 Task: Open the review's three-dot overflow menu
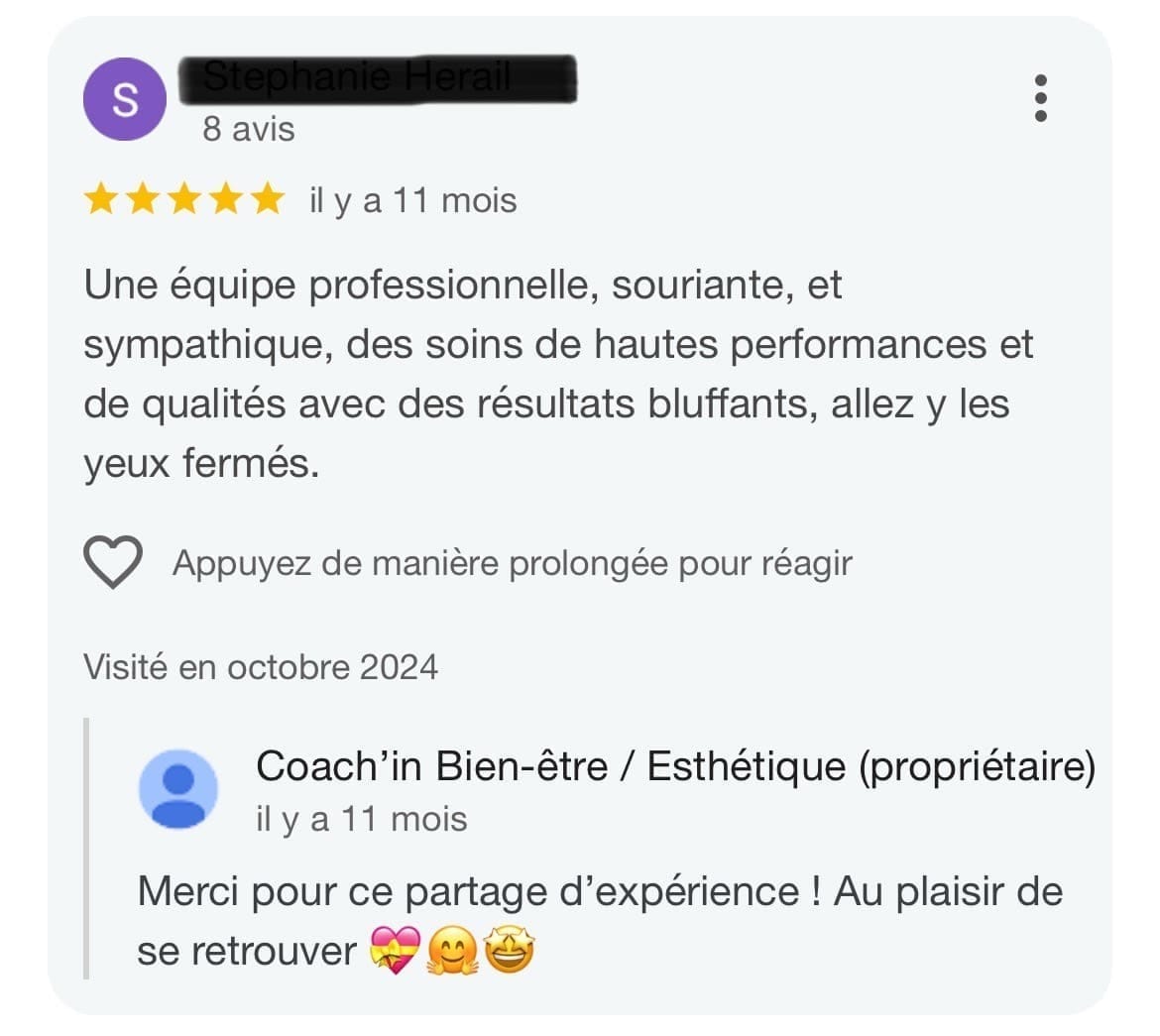tap(1040, 98)
